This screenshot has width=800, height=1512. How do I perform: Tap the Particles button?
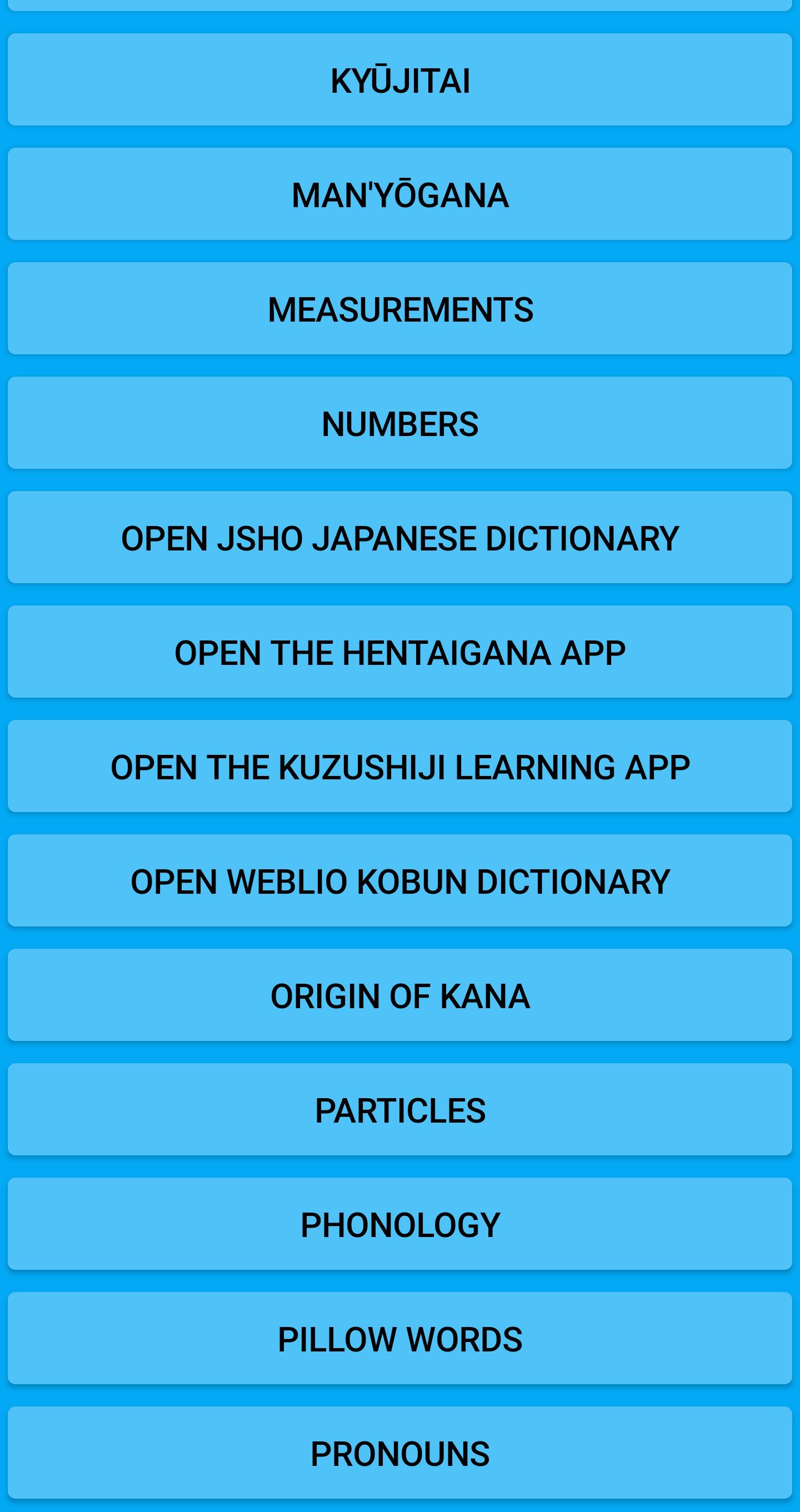(399, 1110)
